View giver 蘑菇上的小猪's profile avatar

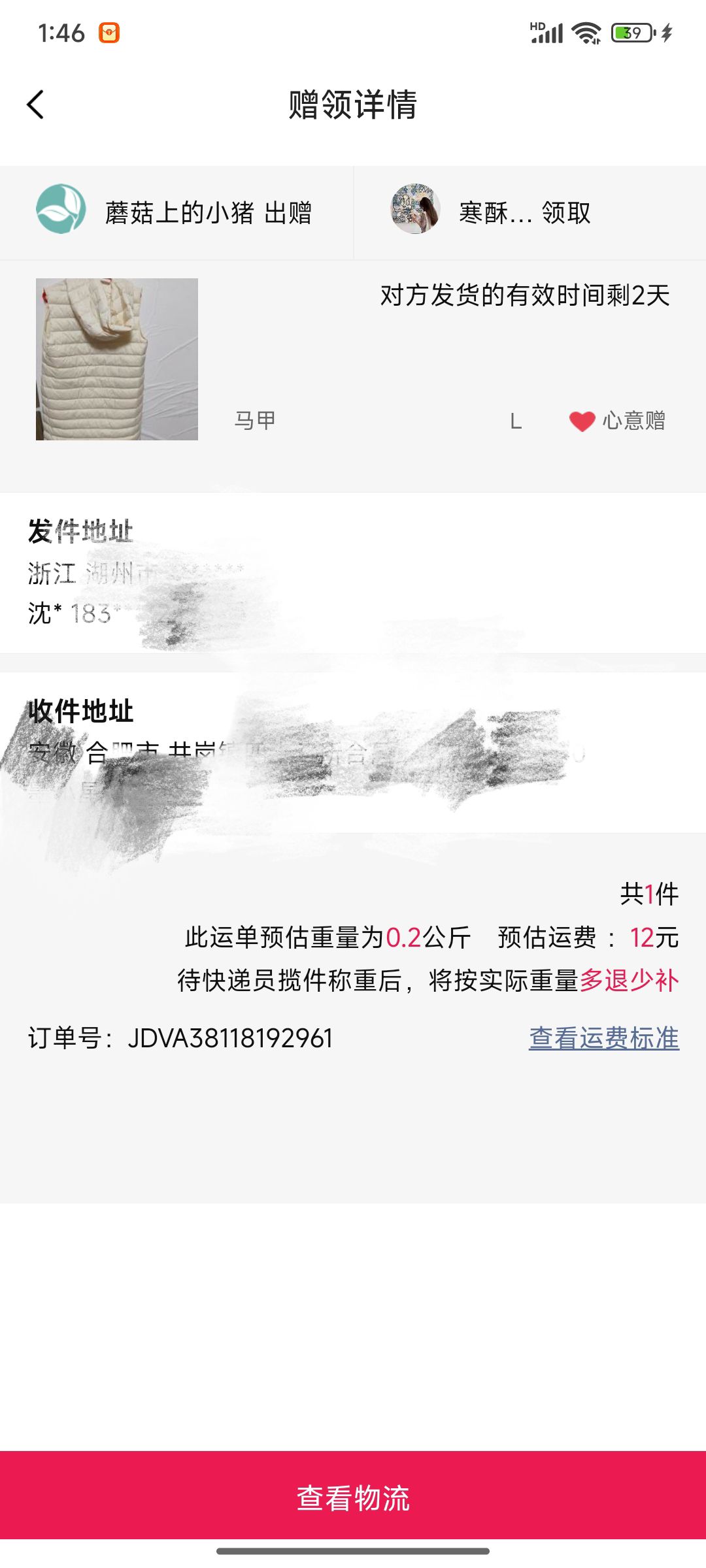[x=61, y=209]
